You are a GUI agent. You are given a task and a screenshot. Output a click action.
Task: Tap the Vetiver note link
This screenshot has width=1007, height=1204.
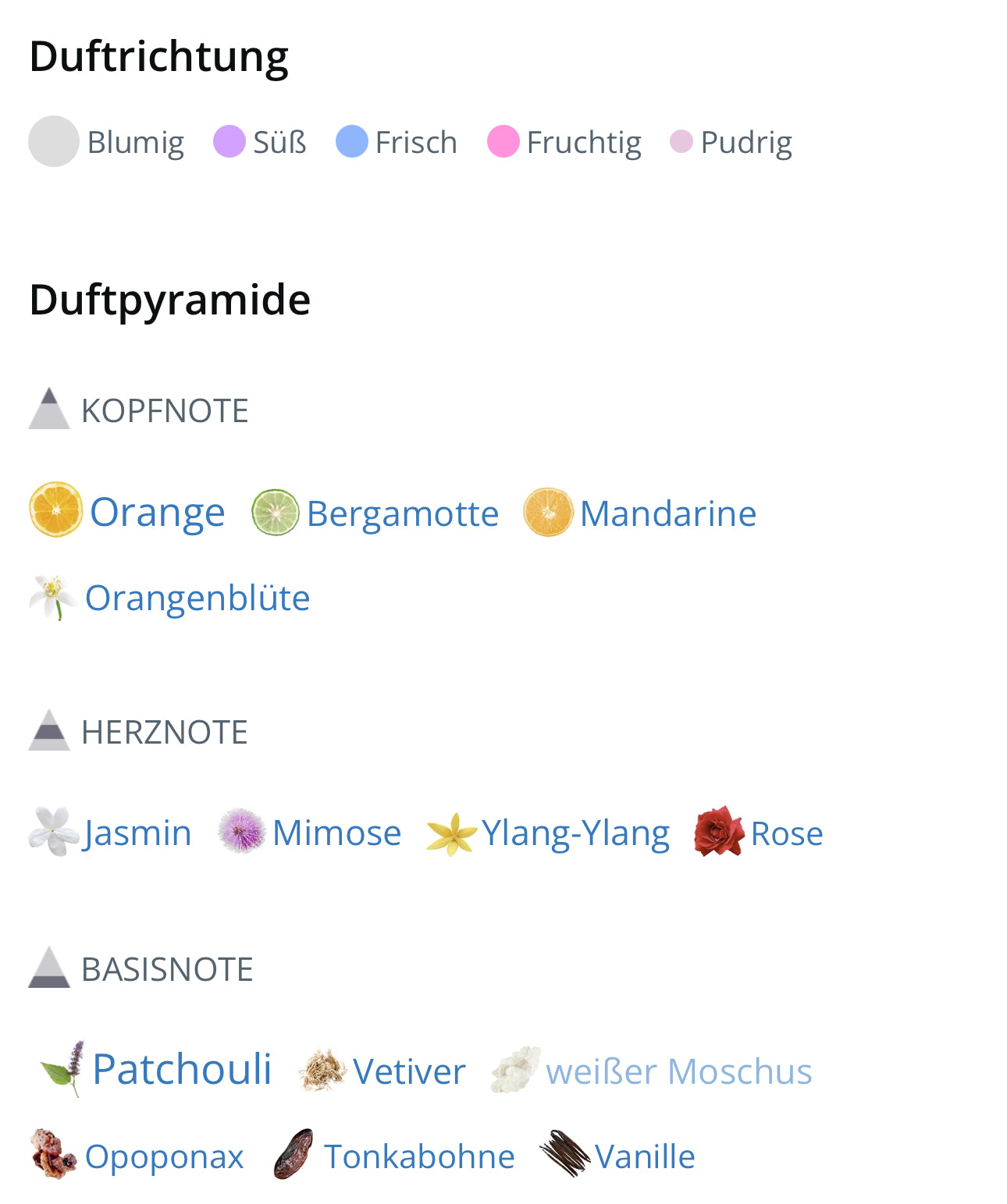coord(408,1071)
